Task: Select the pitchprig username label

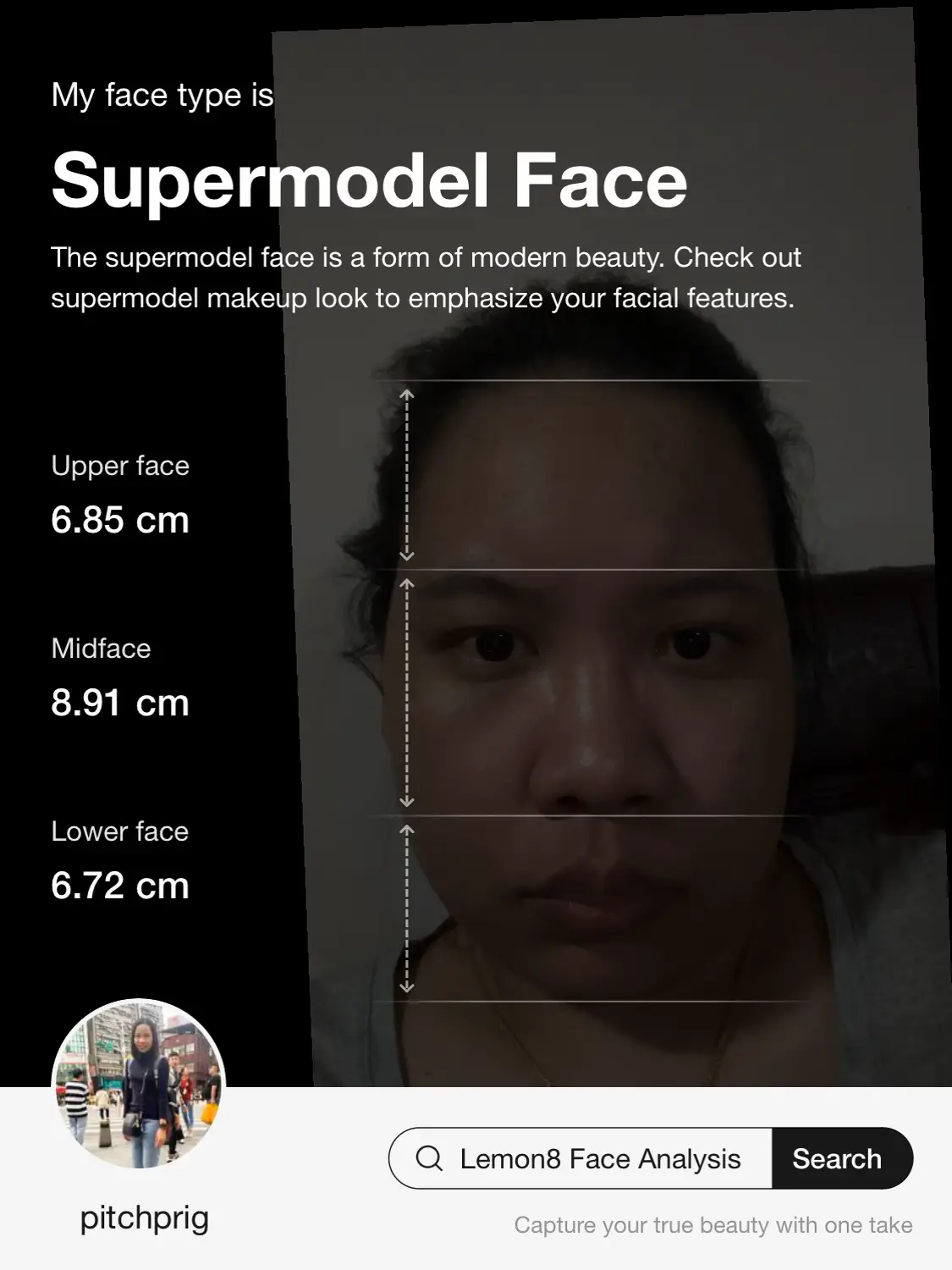Action: click(144, 1219)
